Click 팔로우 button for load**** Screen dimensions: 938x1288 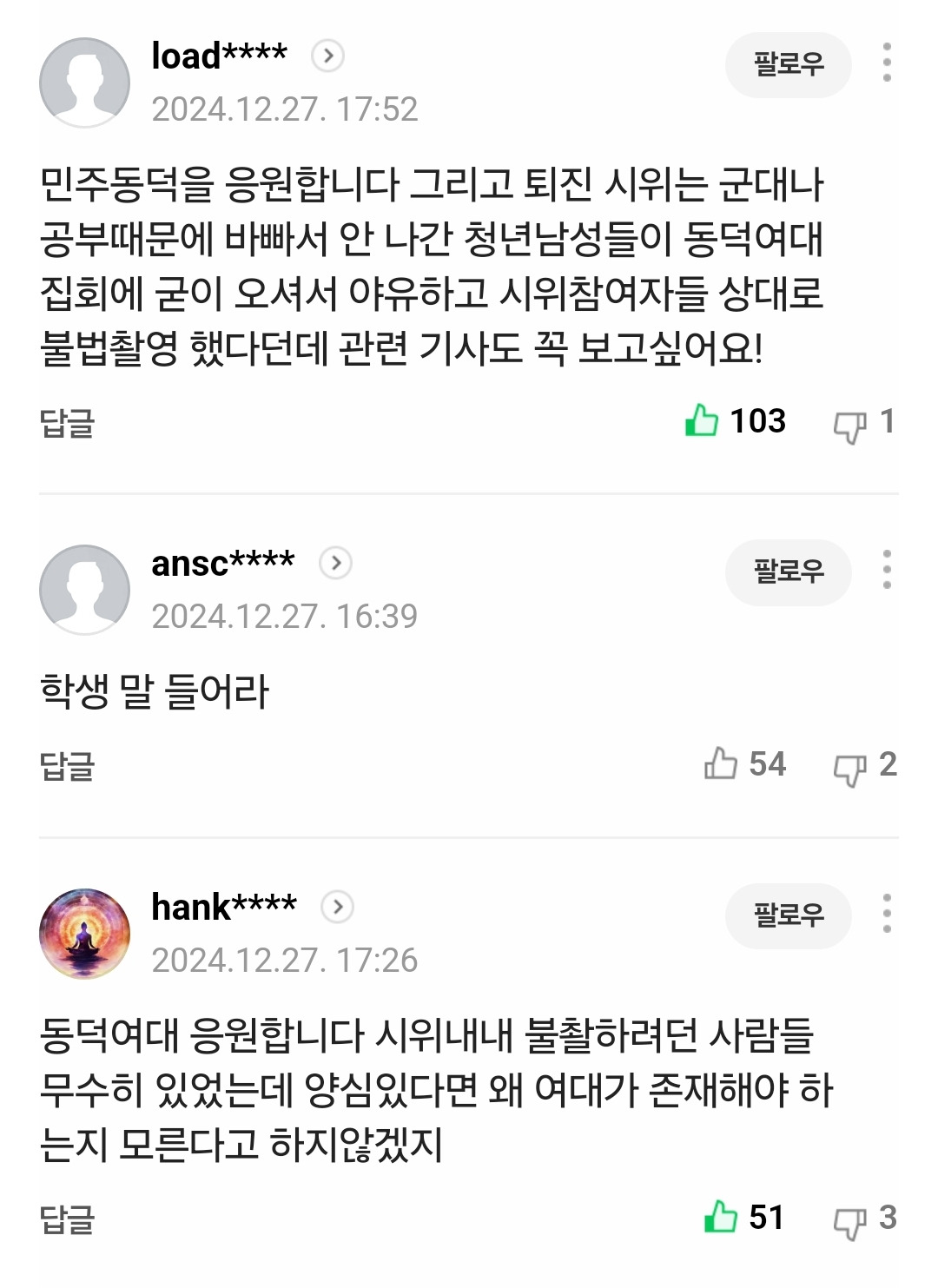click(788, 64)
